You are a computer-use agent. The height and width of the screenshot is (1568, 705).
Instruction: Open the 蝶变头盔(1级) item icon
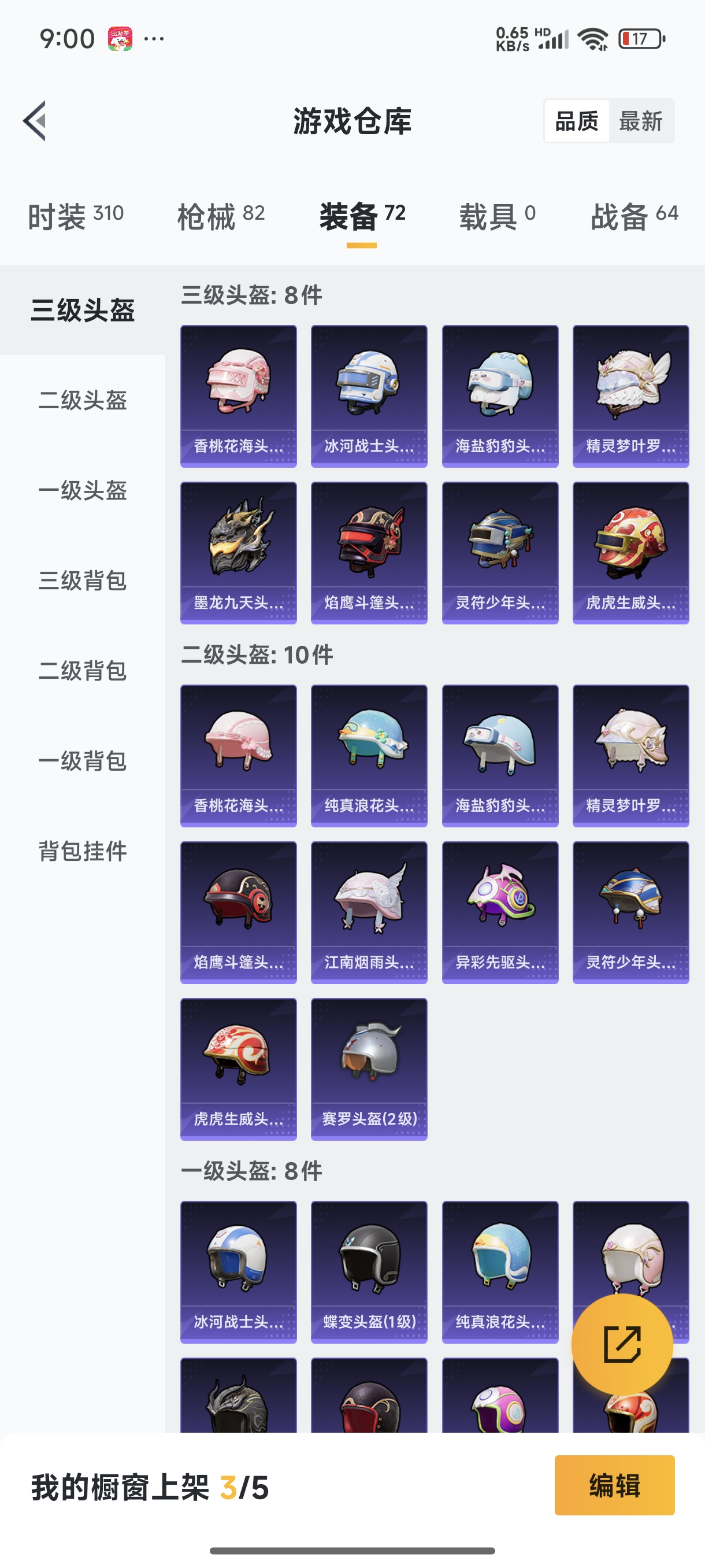coord(369,1269)
